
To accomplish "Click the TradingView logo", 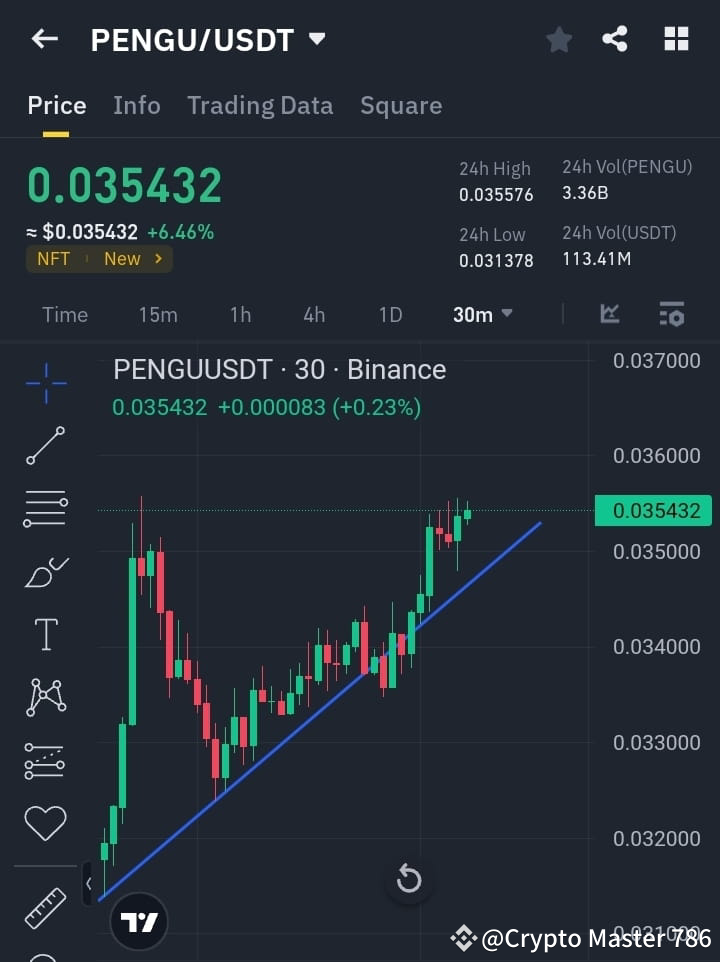I will [x=139, y=921].
